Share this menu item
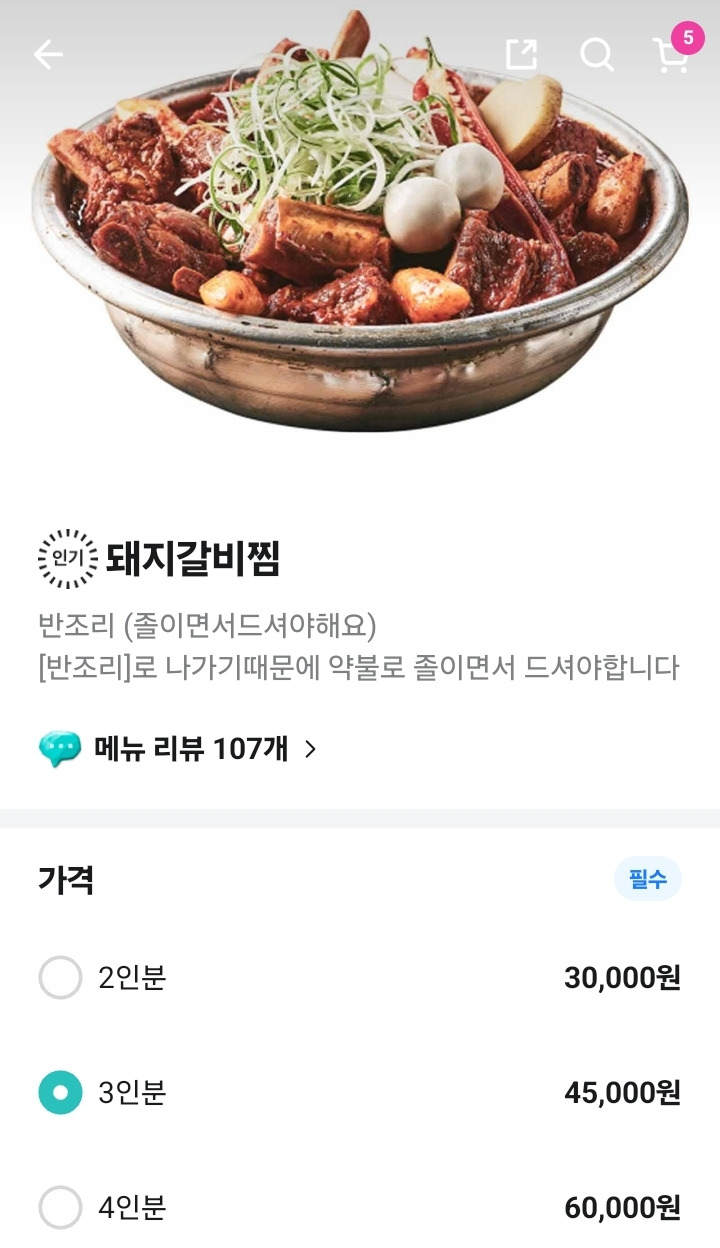The width and height of the screenshot is (720, 1248). tap(521, 54)
